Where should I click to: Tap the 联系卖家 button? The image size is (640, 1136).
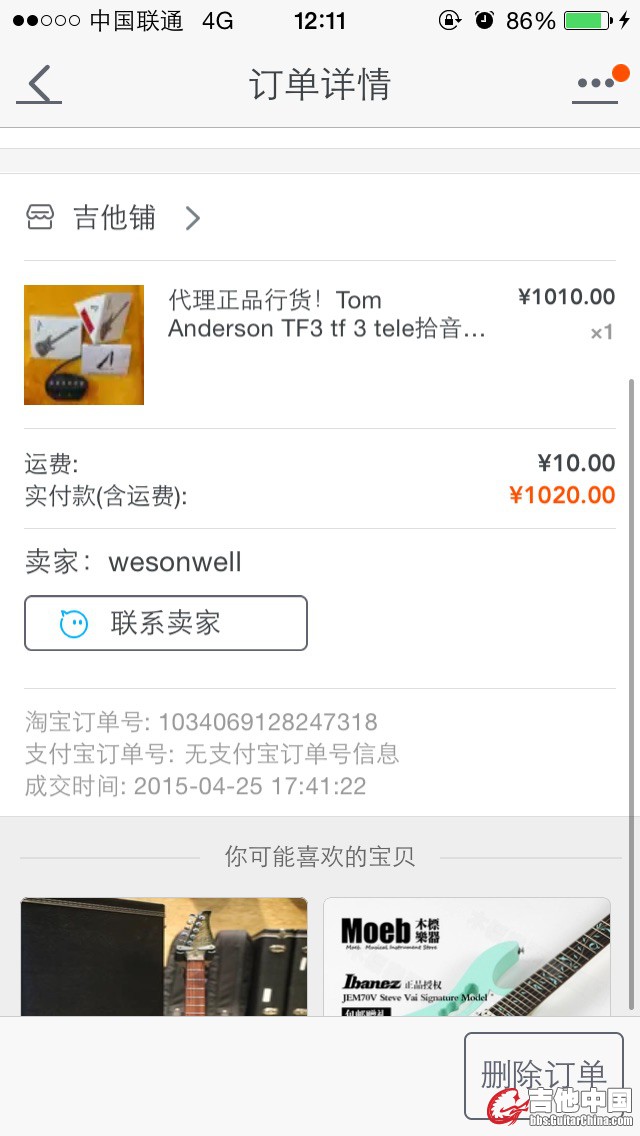point(166,623)
